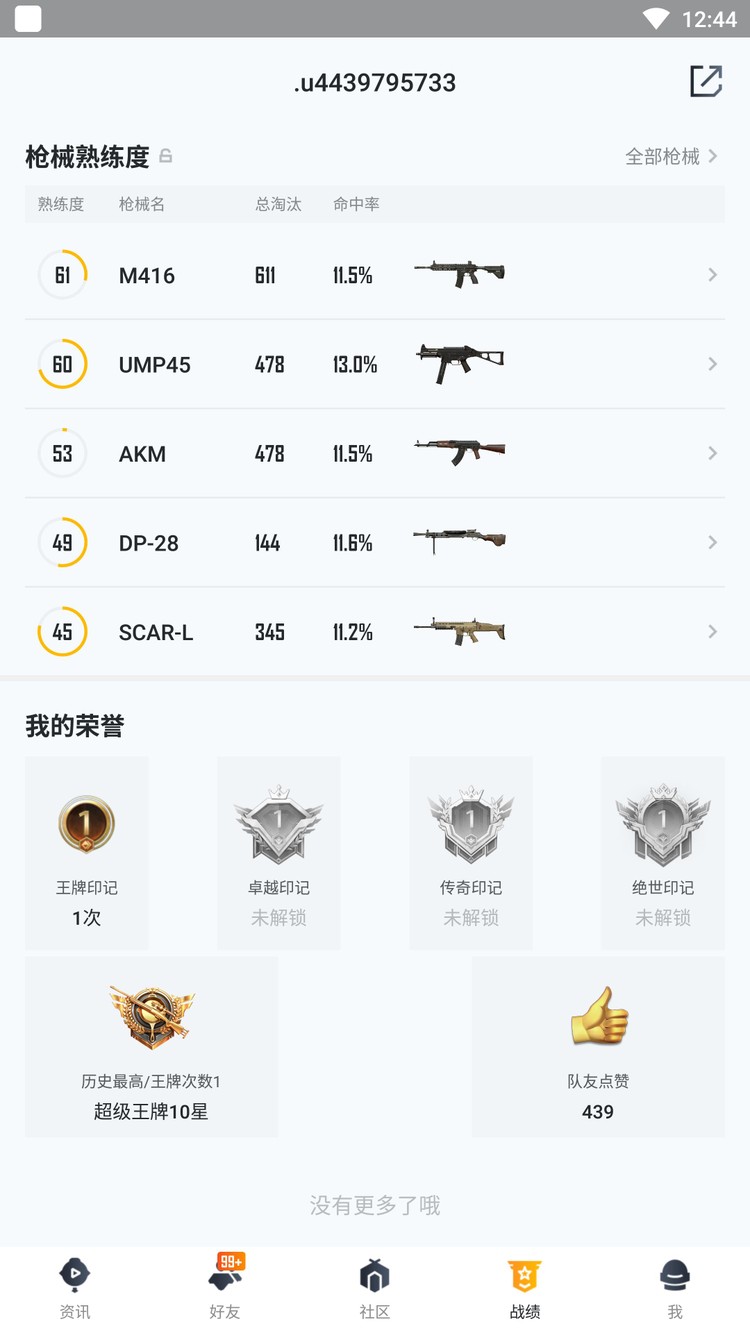This screenshot has width=750, height=1333.
Task: View AKM weapon proficiency details
Action: point(375,453)
